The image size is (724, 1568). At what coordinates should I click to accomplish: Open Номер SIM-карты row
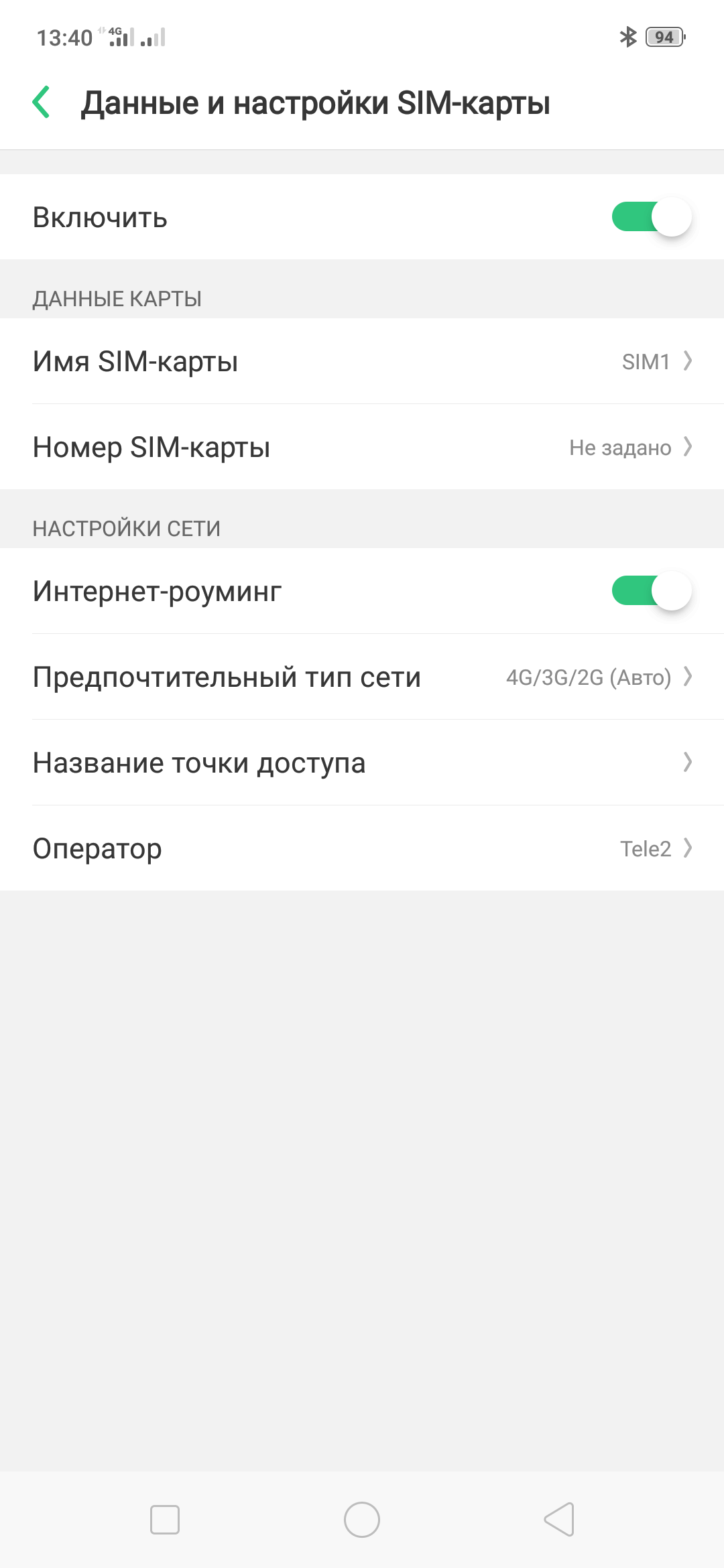pos(362,447)
